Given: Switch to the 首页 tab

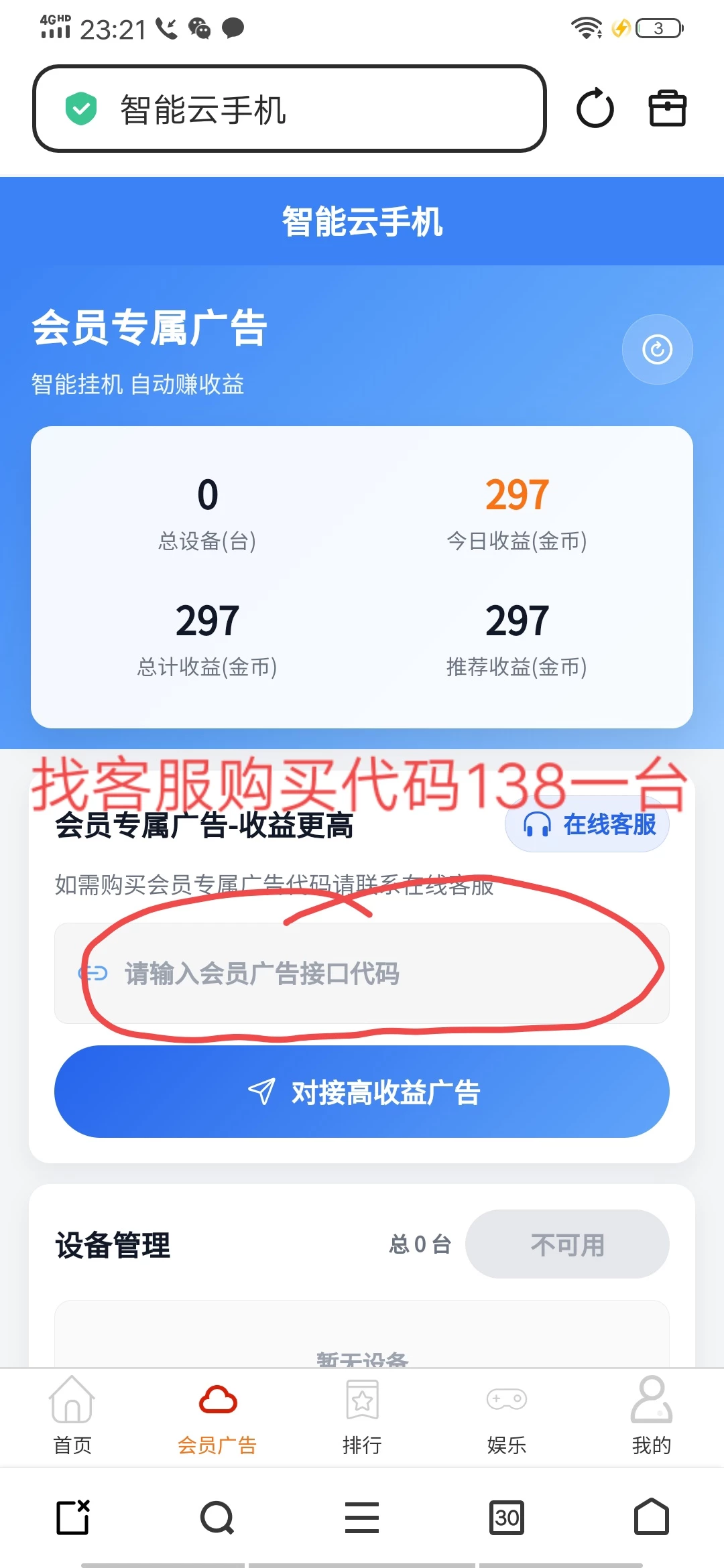Looking at the screenshot, I should 72,1415.
